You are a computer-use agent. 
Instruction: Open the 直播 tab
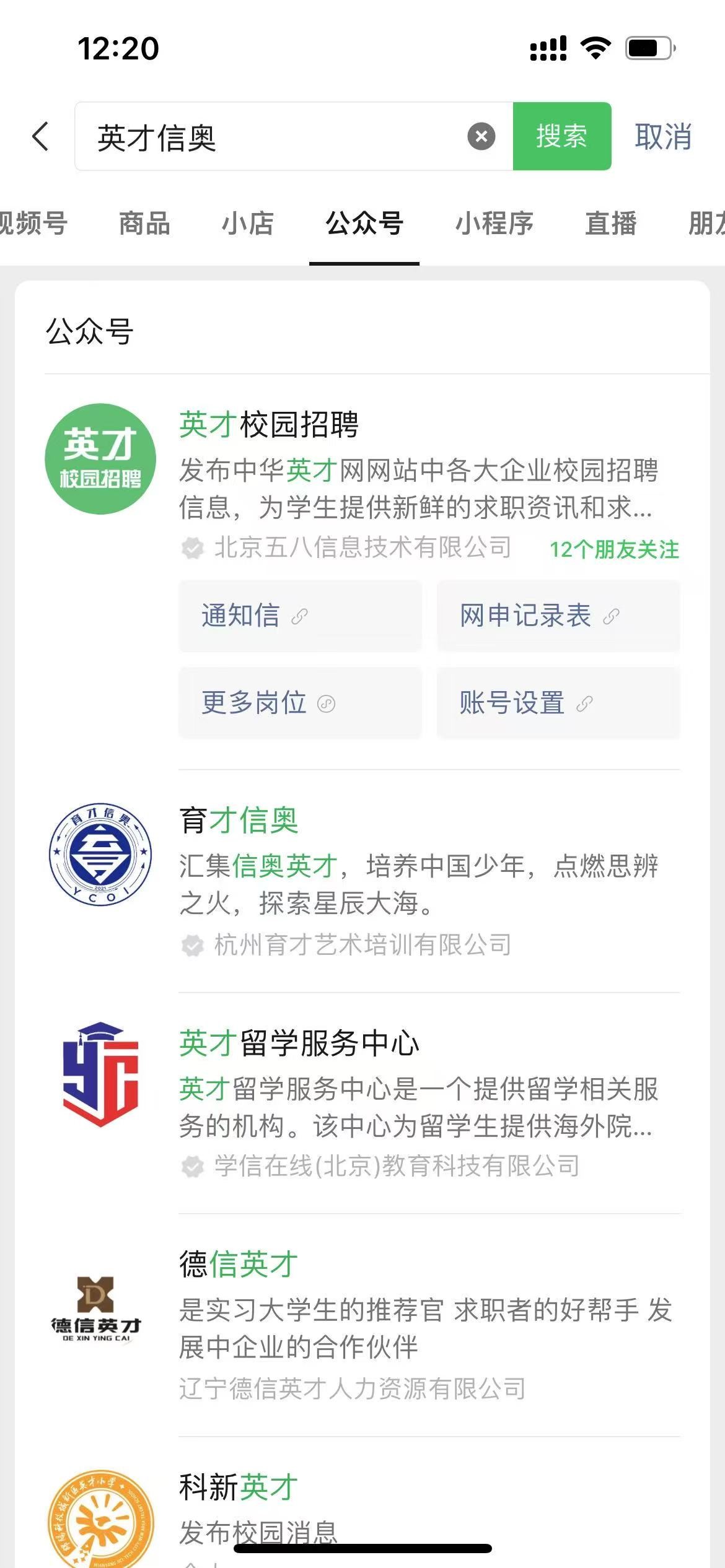(610, 224)
